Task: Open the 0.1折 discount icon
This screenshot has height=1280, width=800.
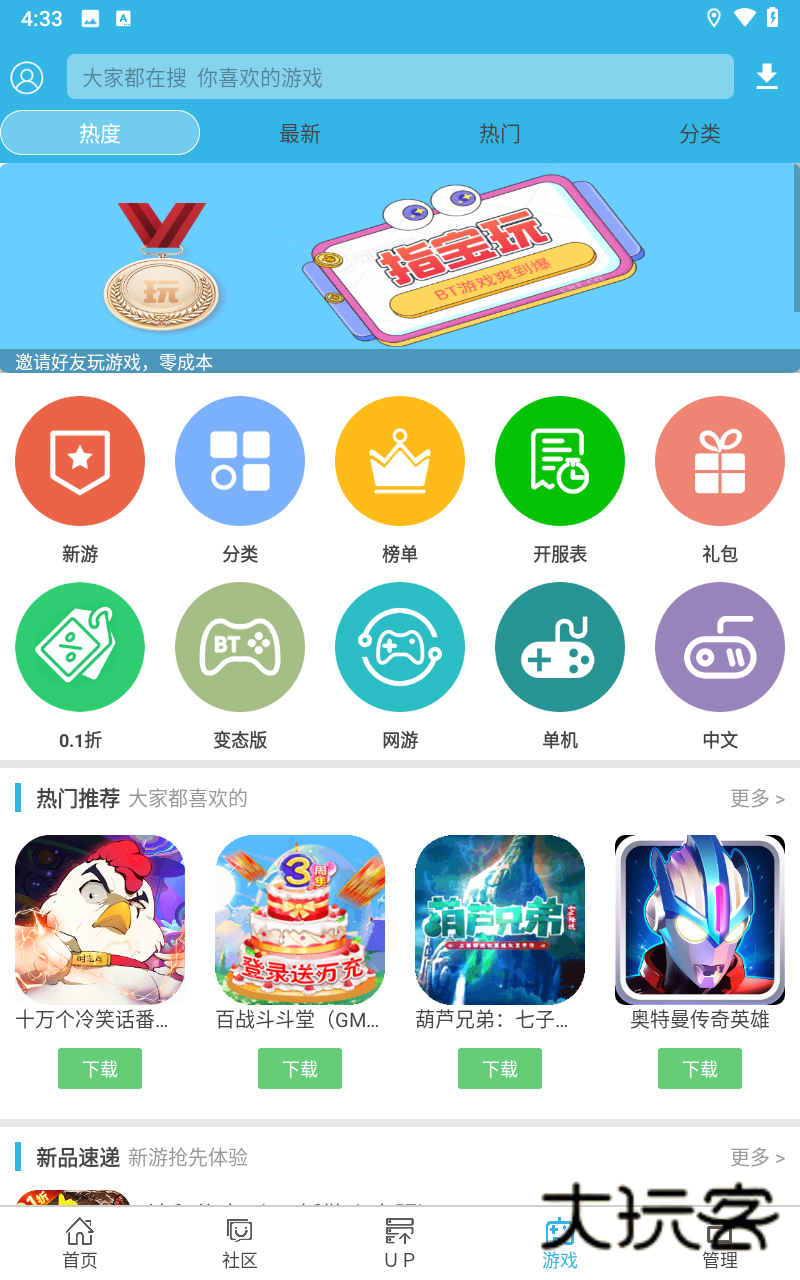Action: pos(80,646)
